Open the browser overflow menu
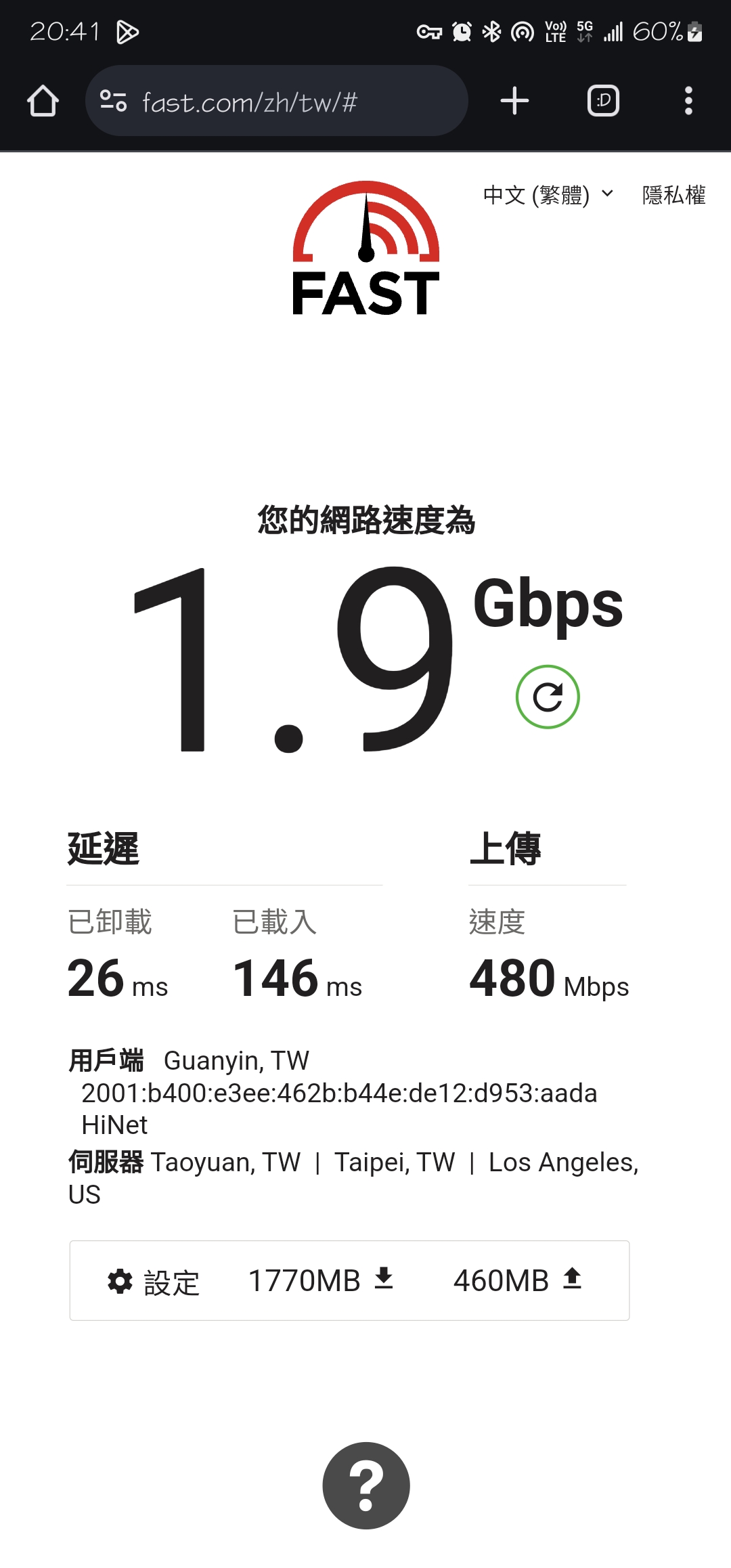Viewport: 731px width, 1568px height. (688, 101)
